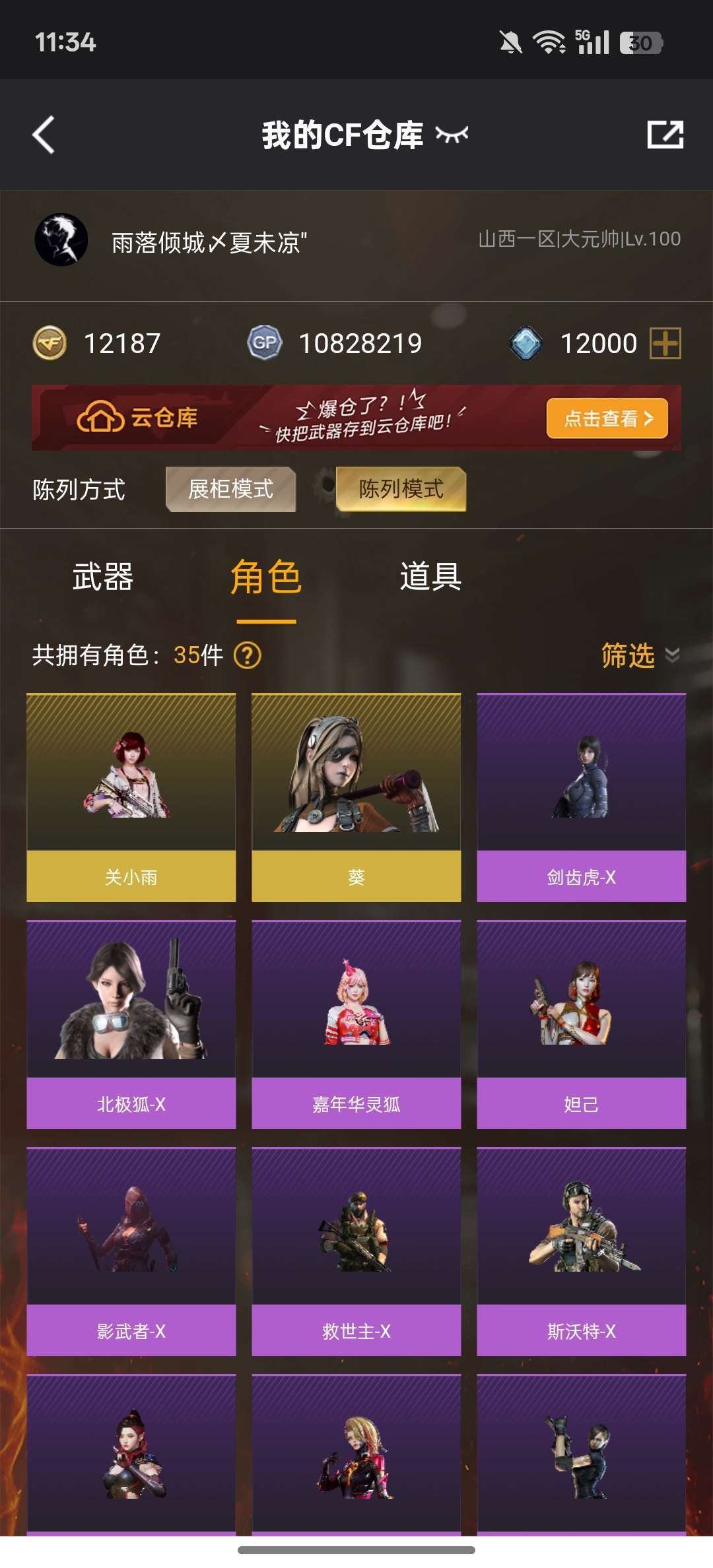Switch to the 武器 tab
The height and width of the screenshot is (1568, 713).
click(103, 577)
